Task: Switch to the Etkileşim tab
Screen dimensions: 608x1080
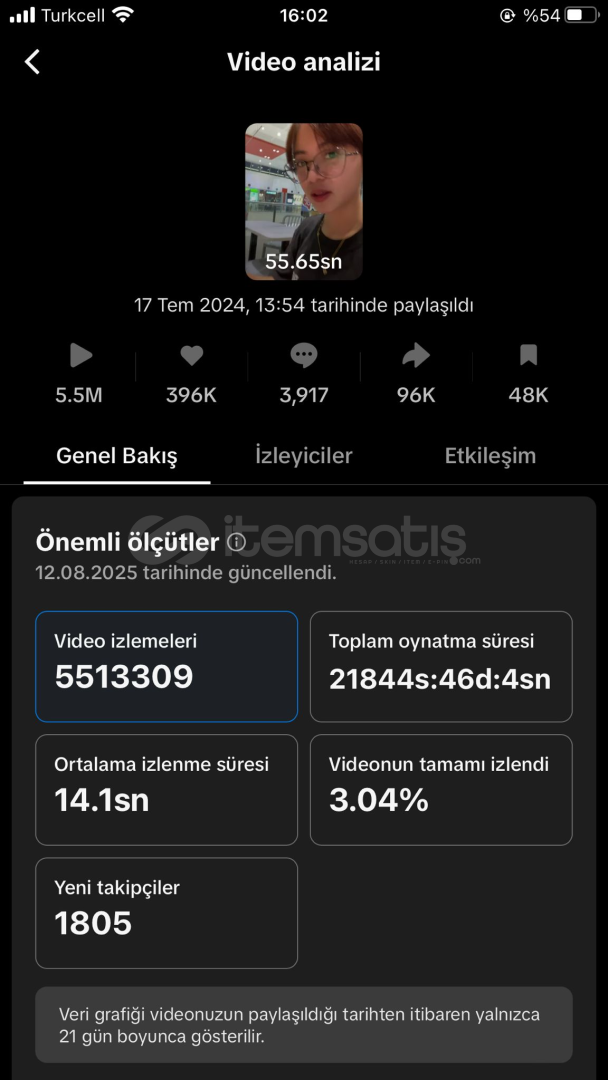Action: [x=490, y=456]
